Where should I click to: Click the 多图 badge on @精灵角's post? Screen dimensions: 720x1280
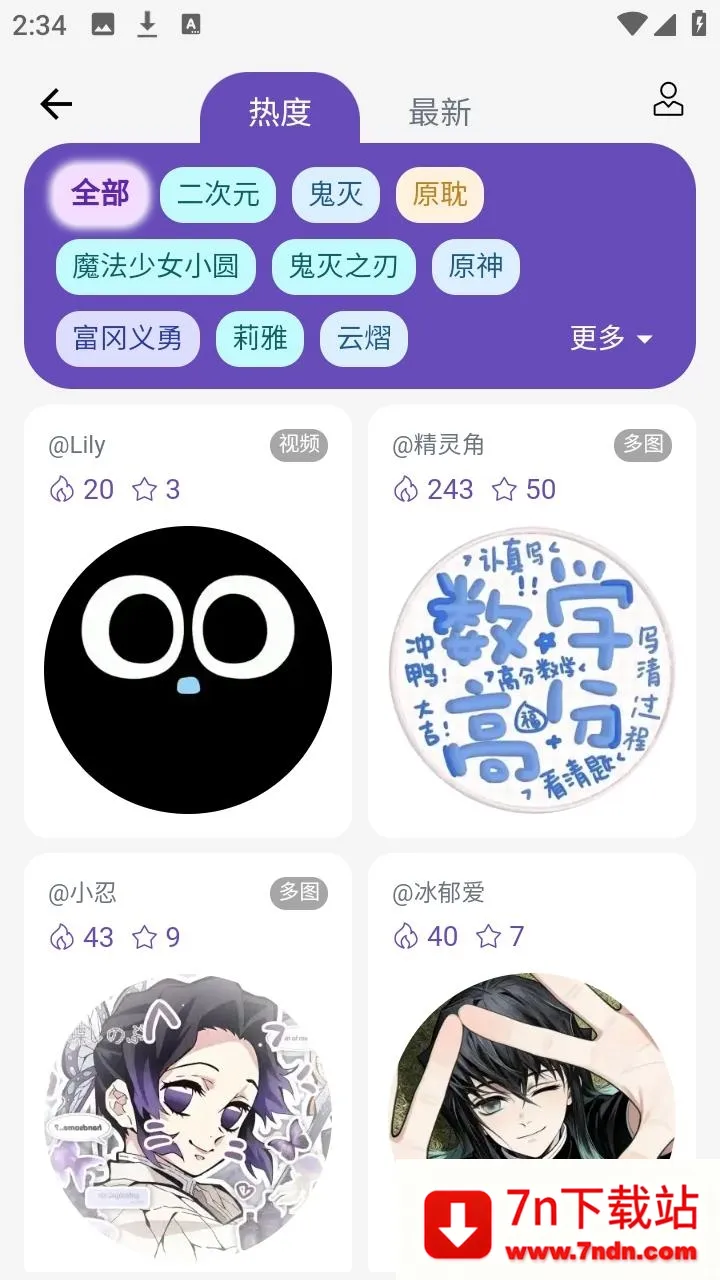coord(643,445)
